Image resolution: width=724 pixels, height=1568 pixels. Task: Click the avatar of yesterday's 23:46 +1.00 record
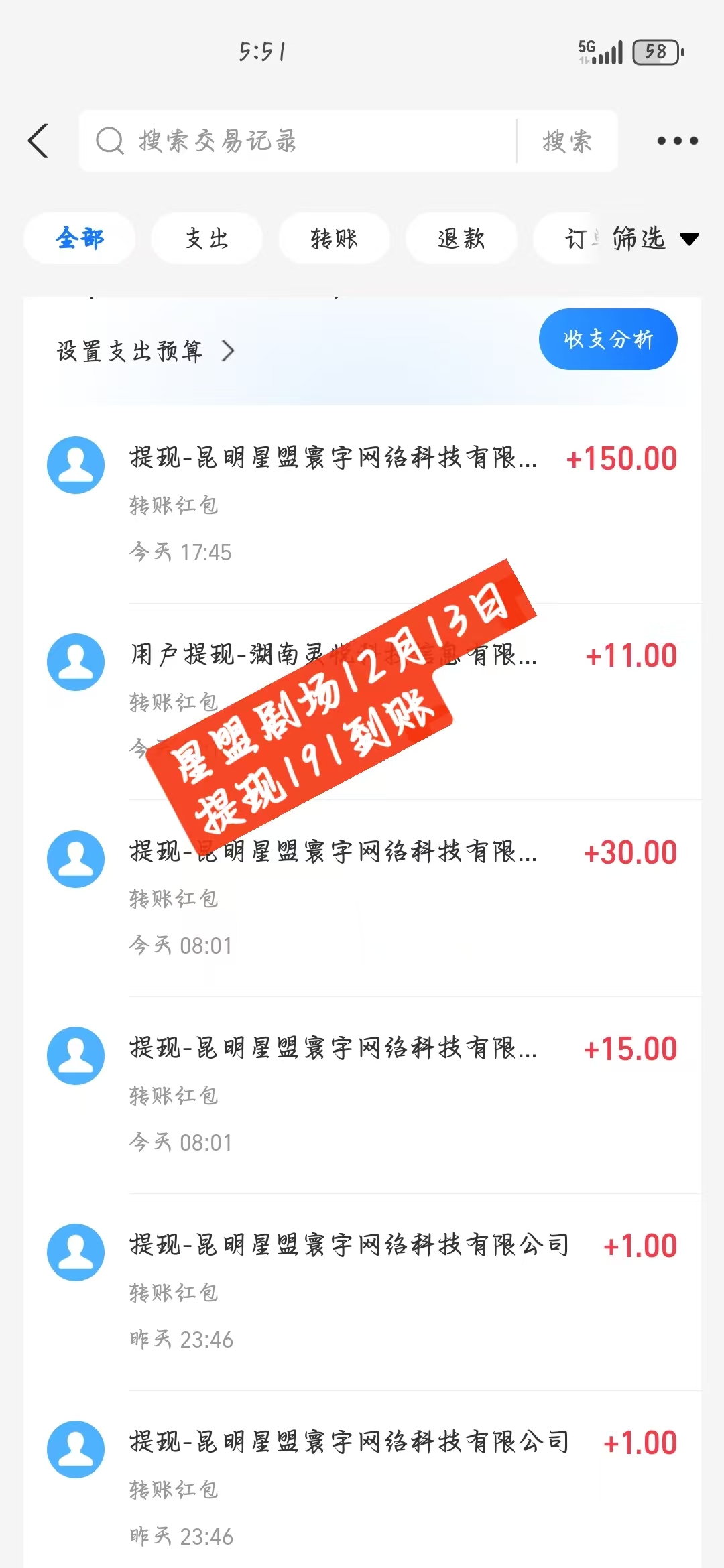[x=76, y=1252]
